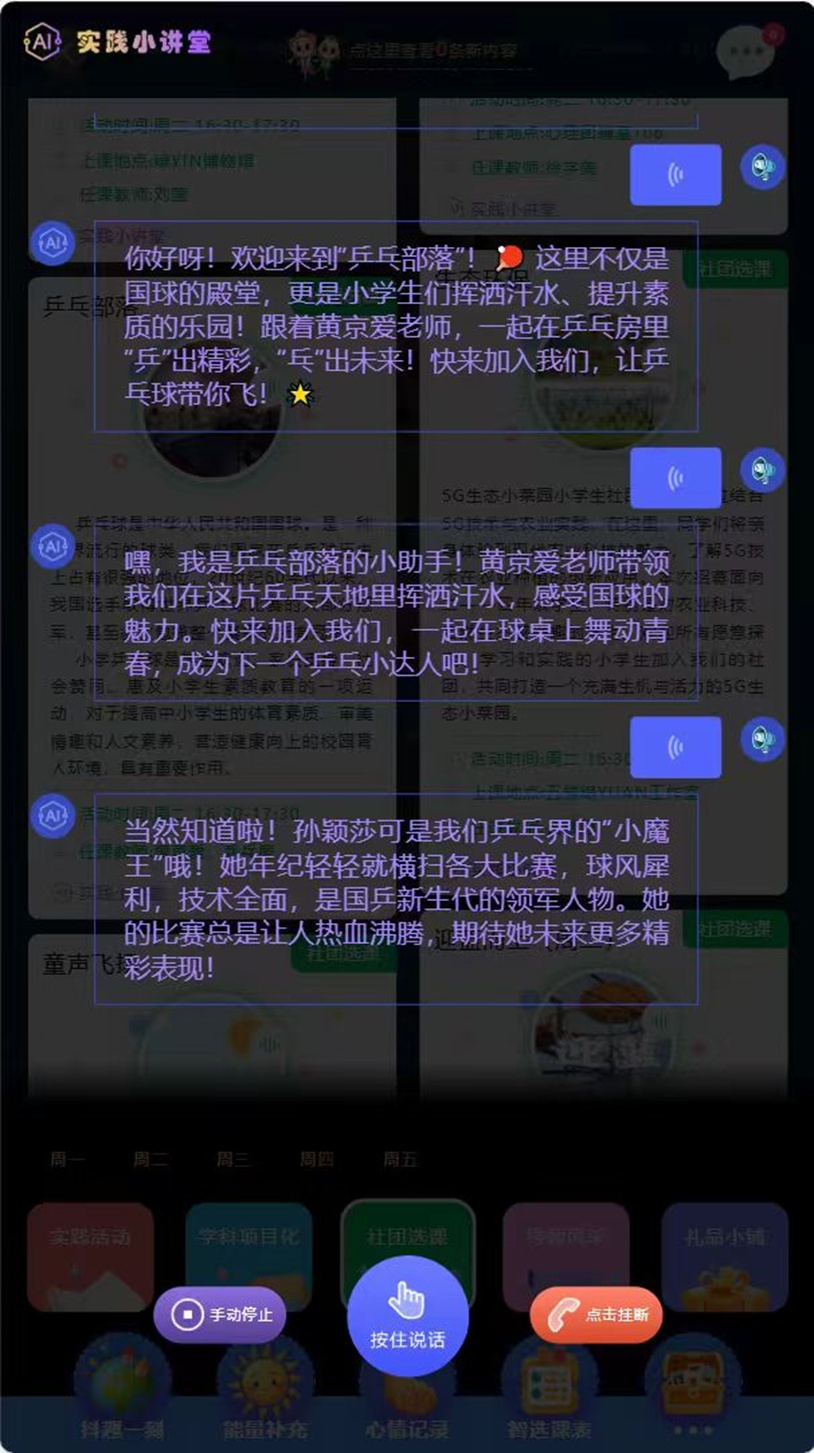The image size is (814, 1453).
Task: Hang up with 点击挂断
Action: tap(596, 1314)
